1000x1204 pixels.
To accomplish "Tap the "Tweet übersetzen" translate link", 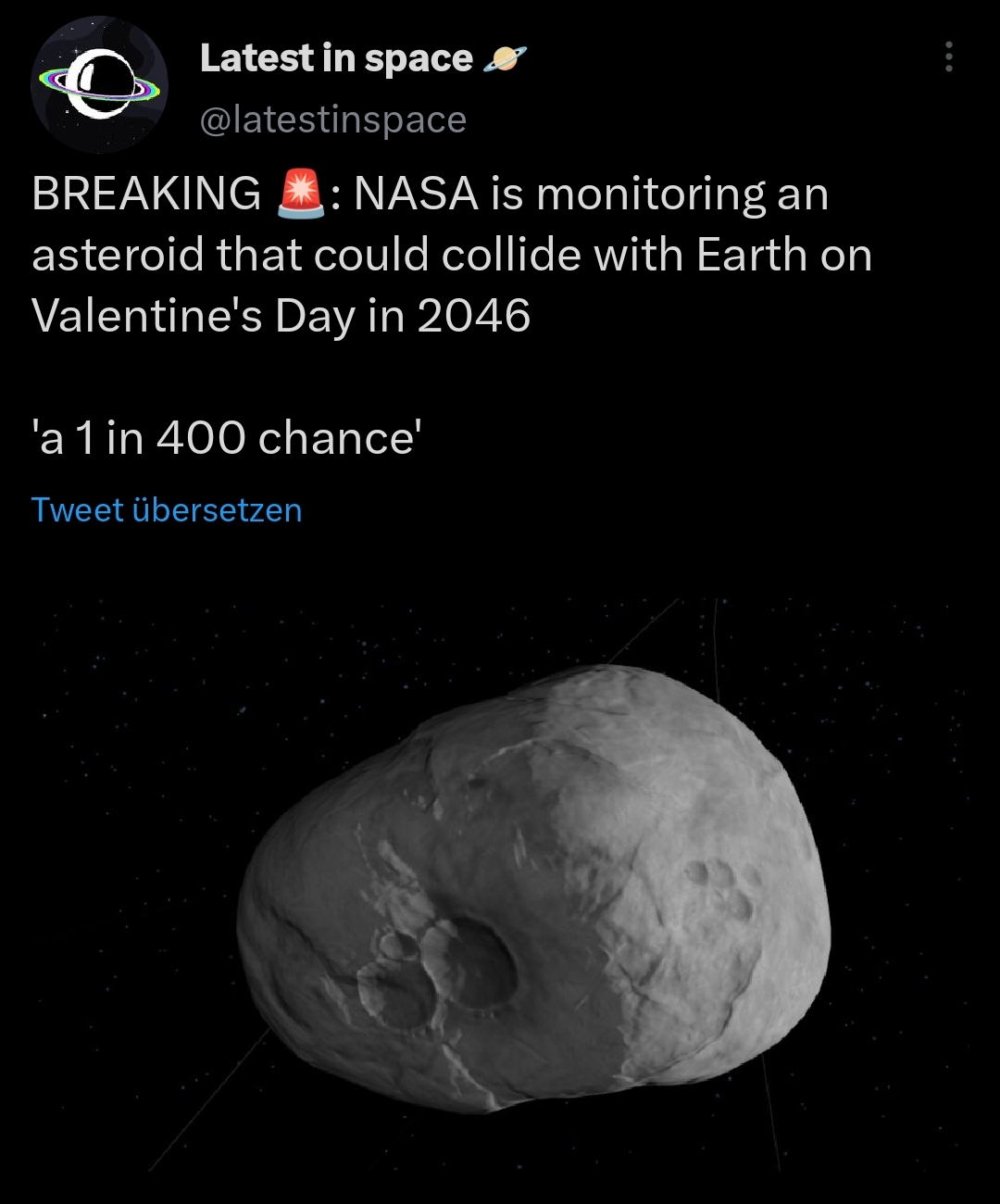I will coord(167,510).
